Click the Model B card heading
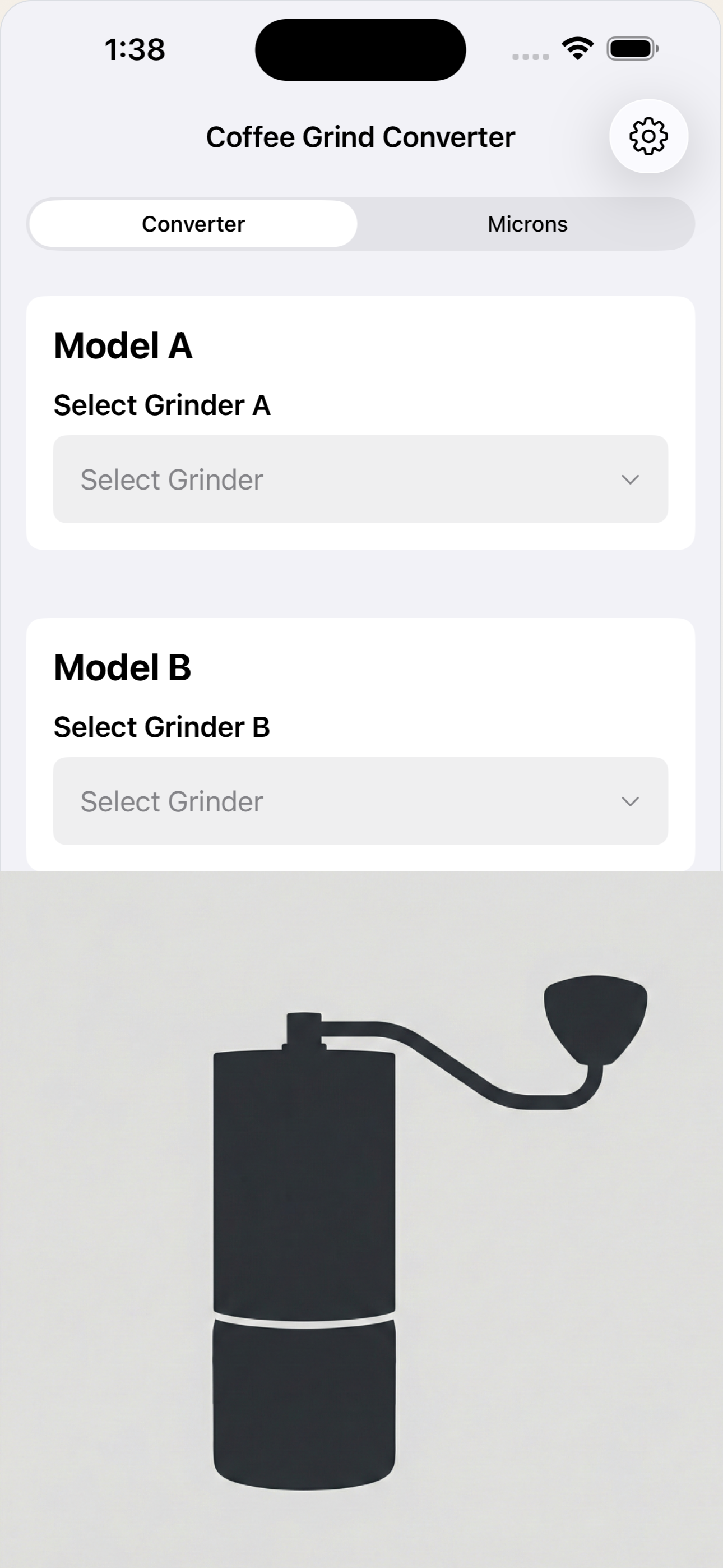This screenshot has width=723, height=1568. (123, 668)
